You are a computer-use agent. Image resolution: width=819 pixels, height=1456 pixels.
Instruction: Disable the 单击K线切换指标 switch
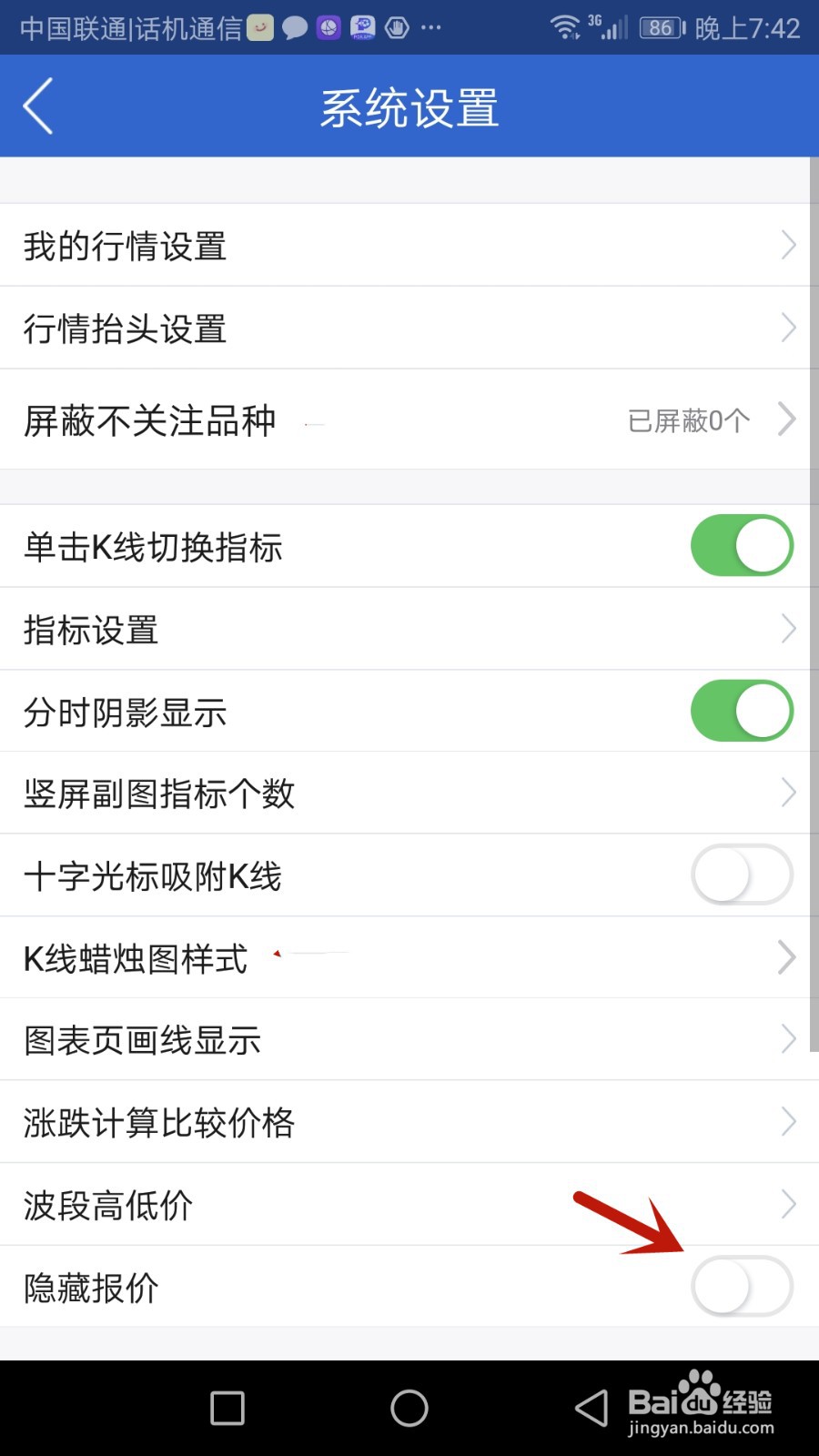coord(742,544)
